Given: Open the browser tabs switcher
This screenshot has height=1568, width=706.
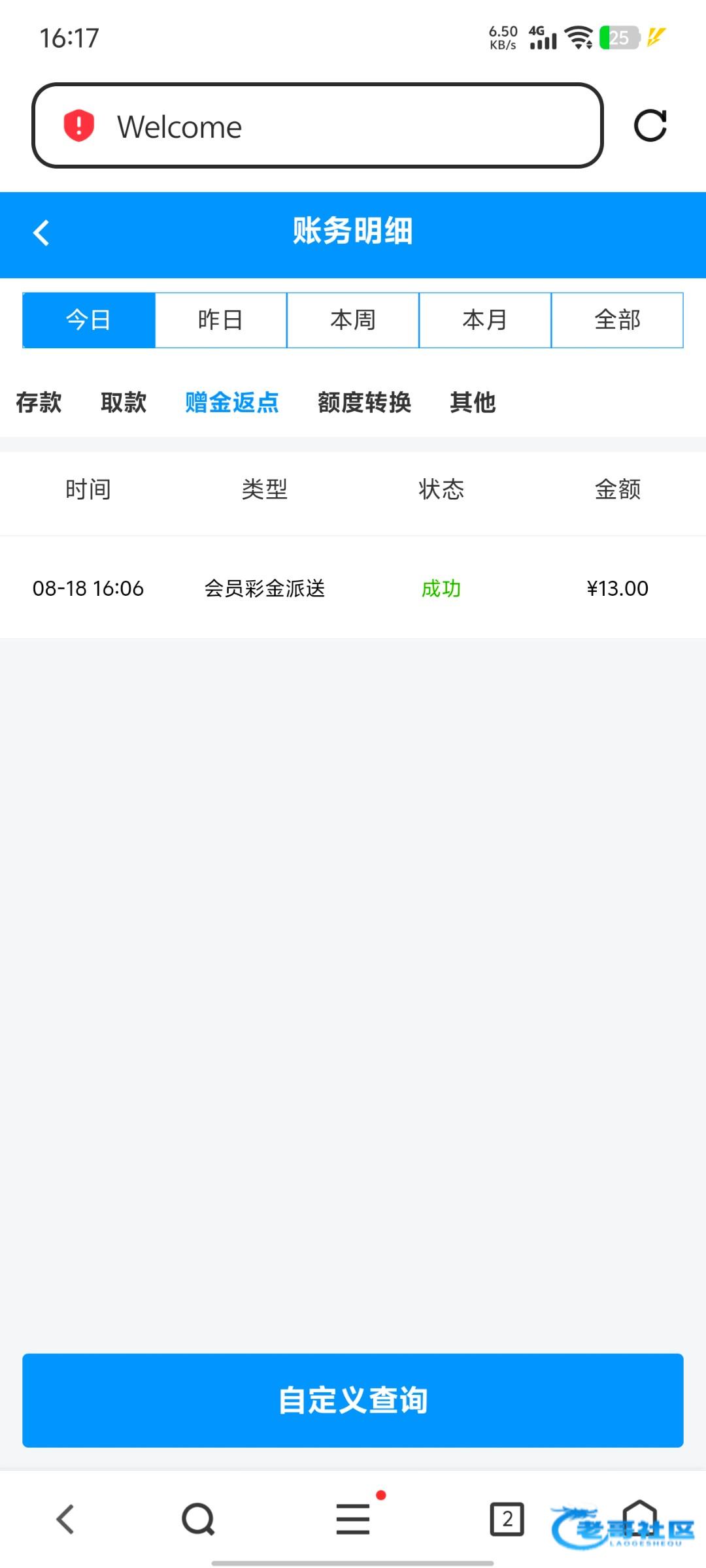Looking at the screenshot, I should point(507,1519).
